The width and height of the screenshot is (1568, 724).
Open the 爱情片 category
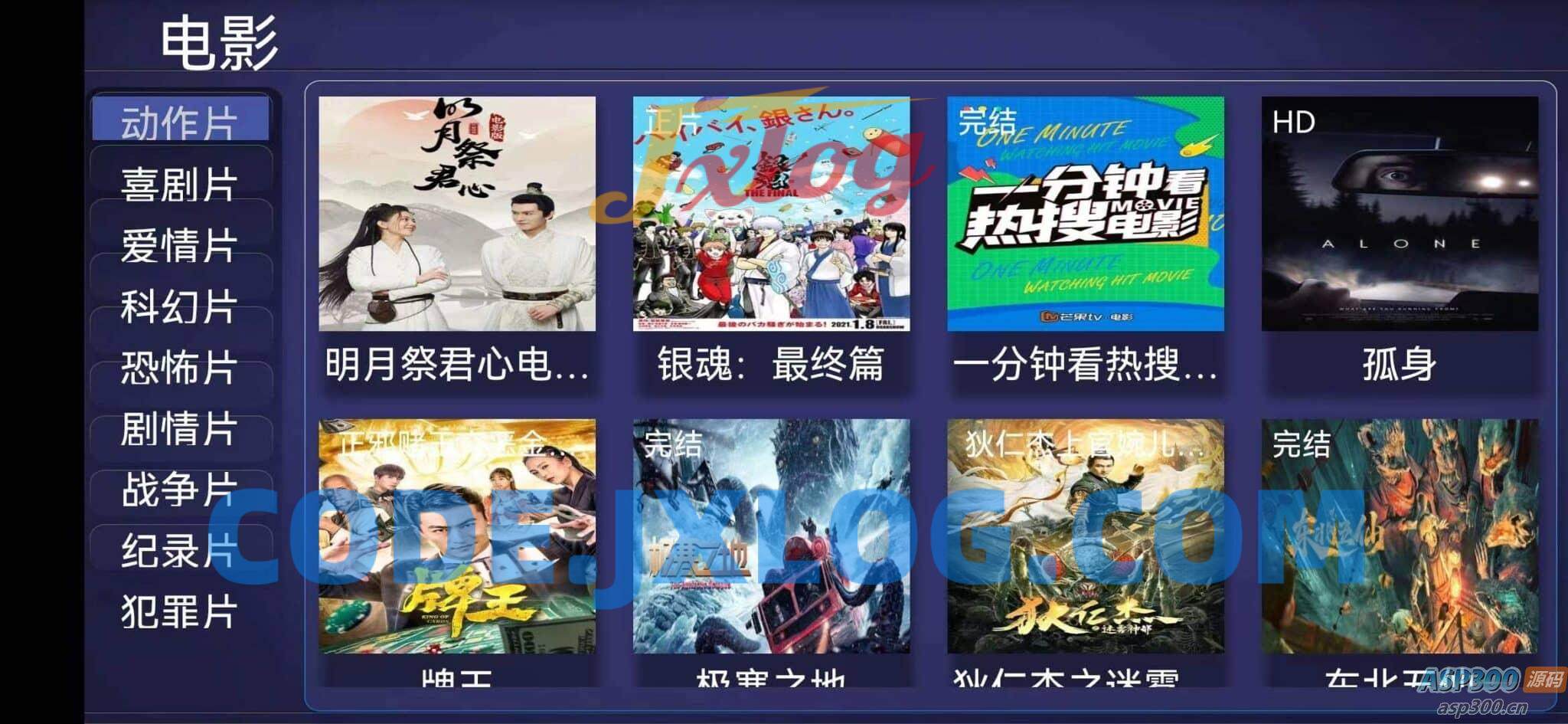point(180,245)
